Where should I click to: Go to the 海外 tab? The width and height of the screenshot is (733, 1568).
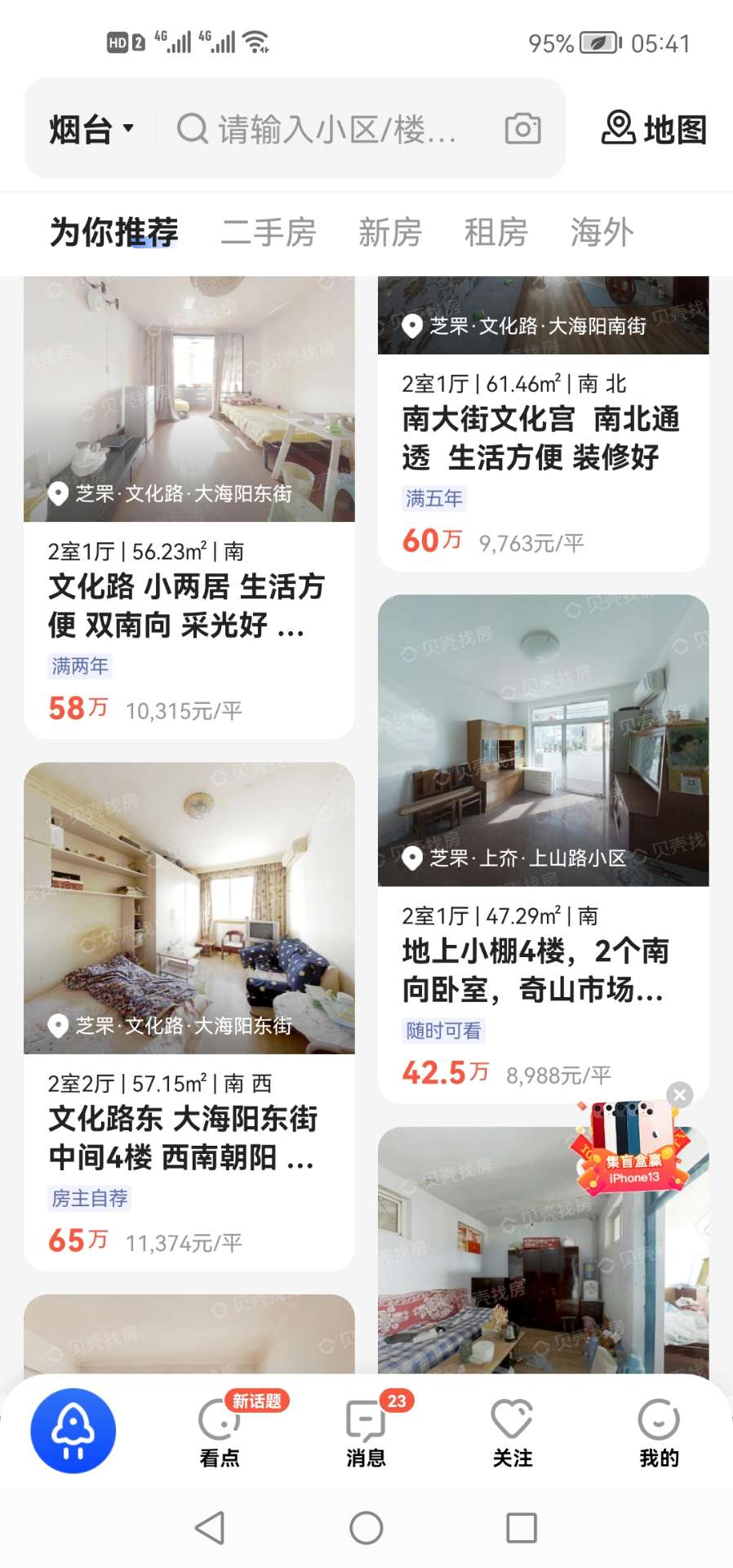(602, 232)
